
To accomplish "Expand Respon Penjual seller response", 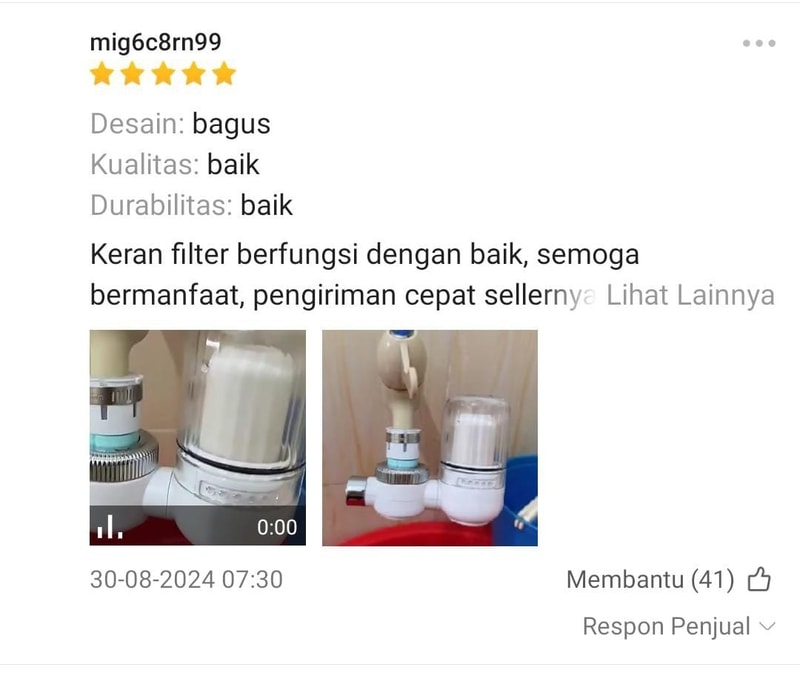I will [x=678, y=627].
